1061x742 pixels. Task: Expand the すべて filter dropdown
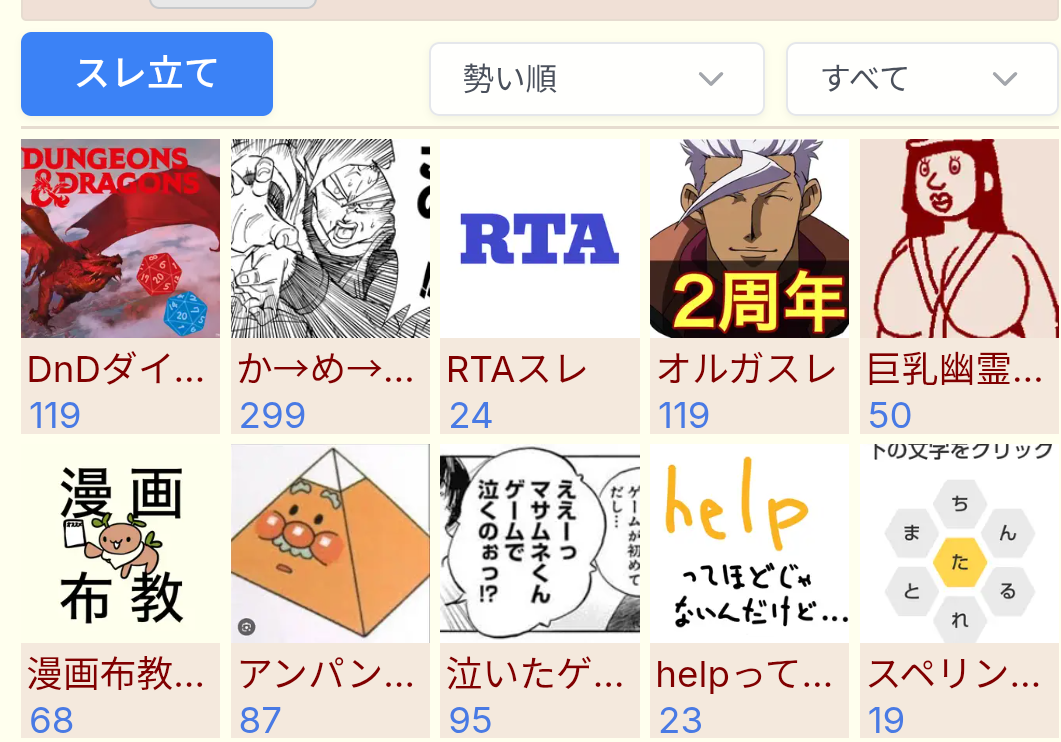coord(921,79)
